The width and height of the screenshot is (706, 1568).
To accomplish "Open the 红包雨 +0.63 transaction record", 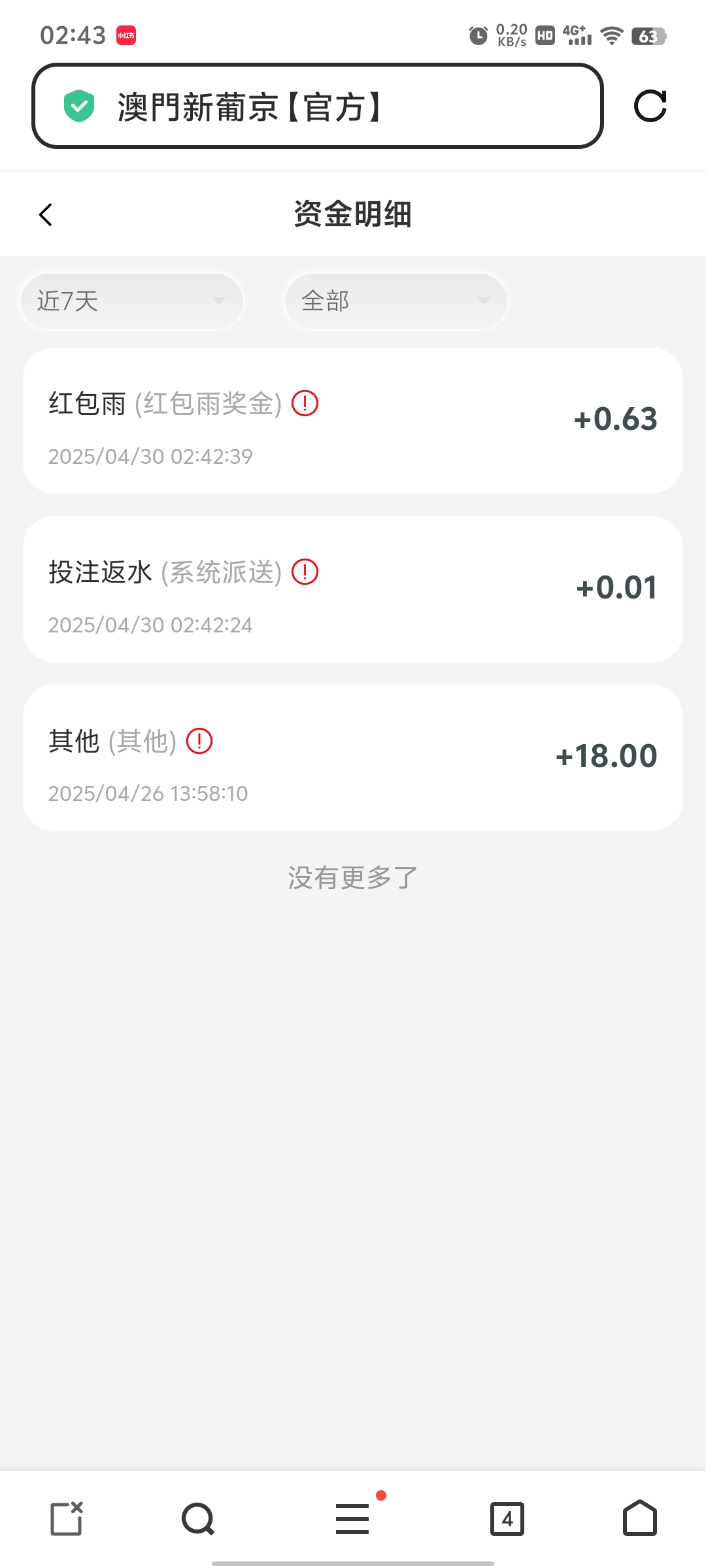I will [x=353, y=420].
